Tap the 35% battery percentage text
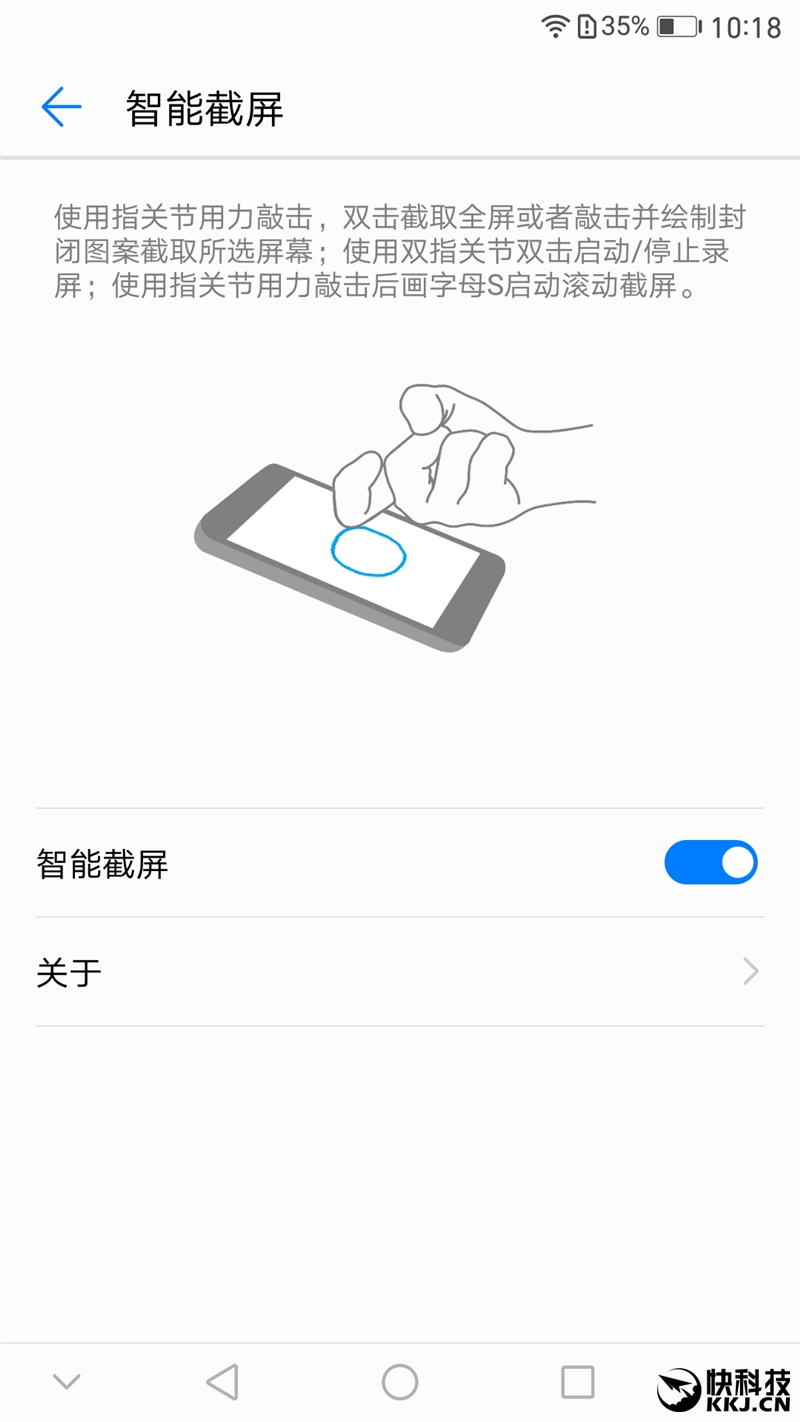The image size is (800, 1422). (625, 27)
